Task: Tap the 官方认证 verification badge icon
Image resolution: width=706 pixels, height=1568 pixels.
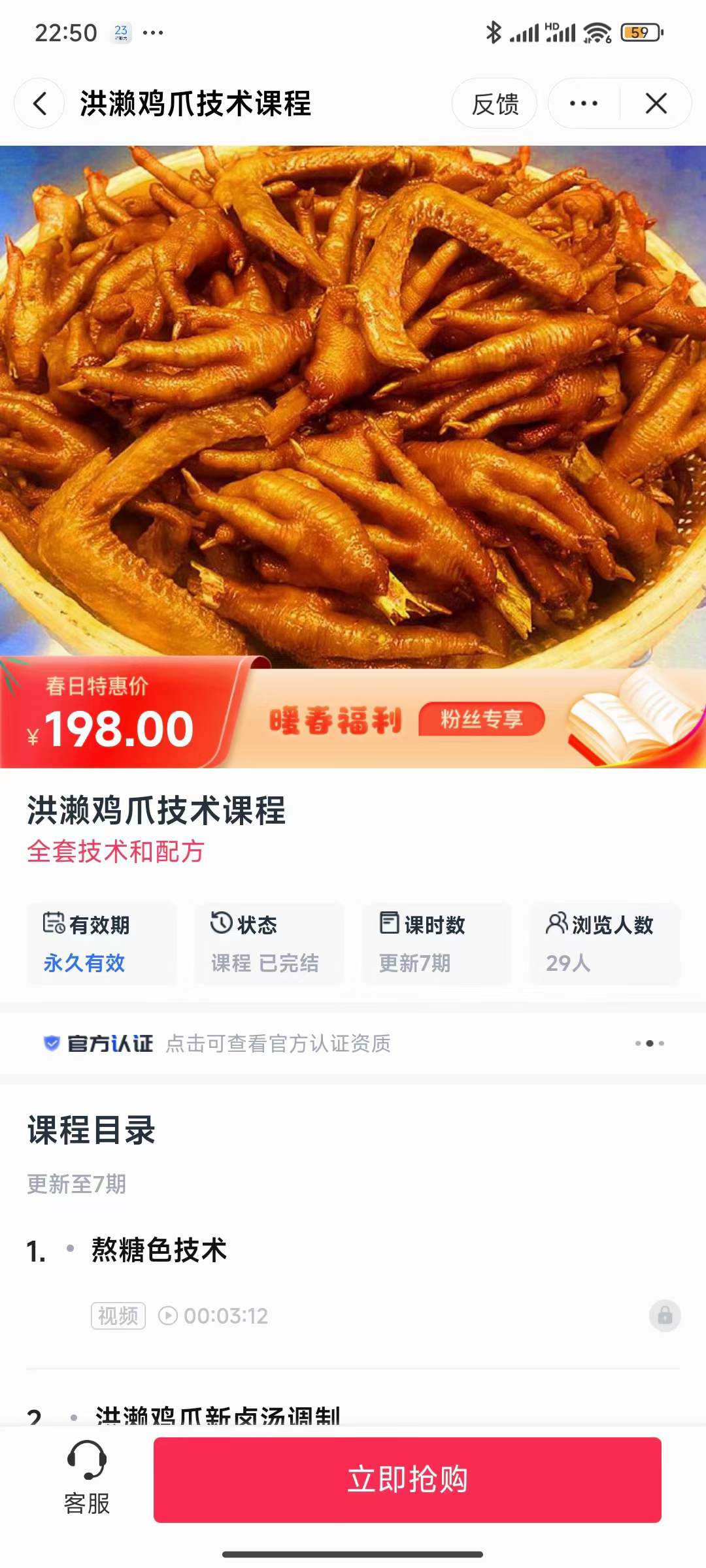Action: [x=51, y=1043]
